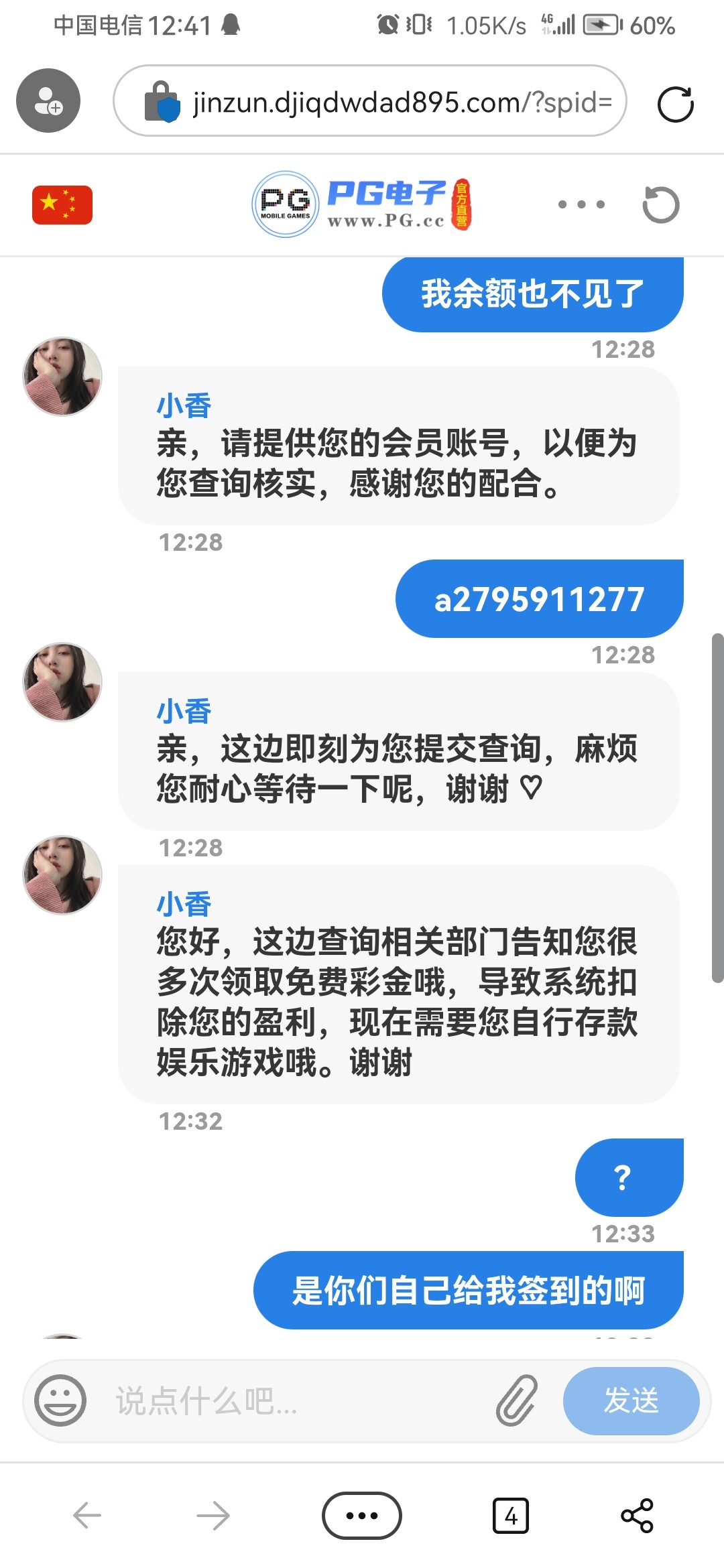This screenshot has height=1568, width=724.
Task: Select the a2795911277 account number message bubble
Action: (538, 599)
